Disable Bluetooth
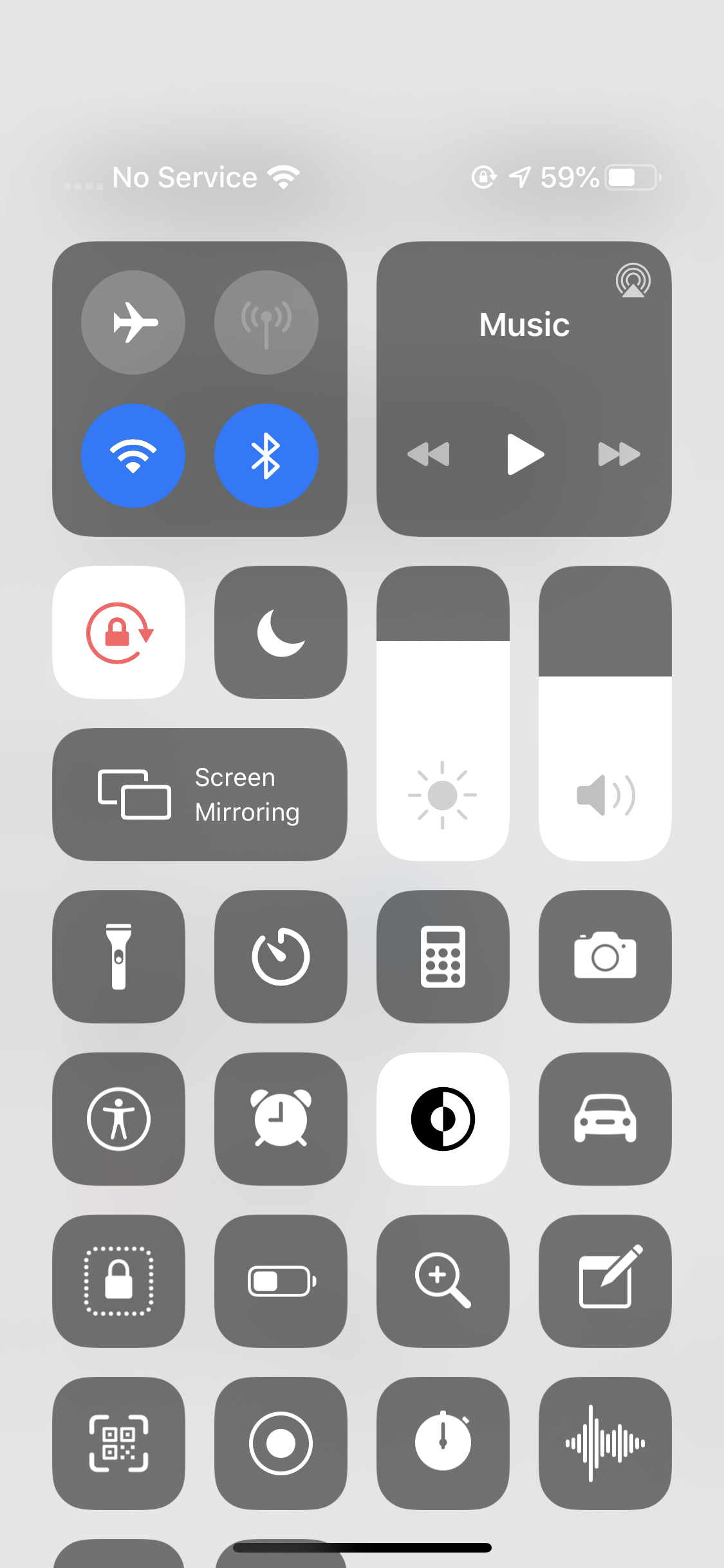This screenshot has width=724, height=1568. tap(266, 456)
